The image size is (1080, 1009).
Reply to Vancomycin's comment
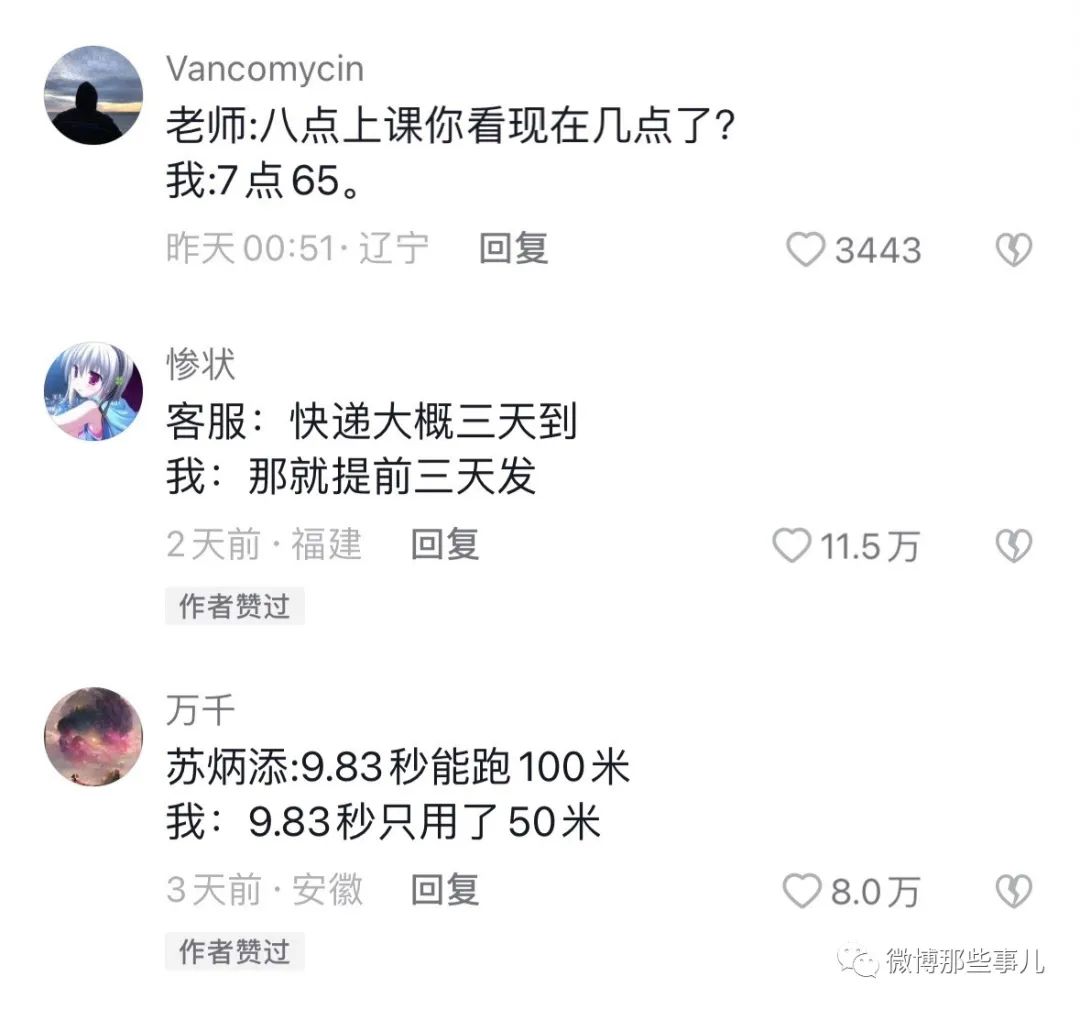click(513, 248)
